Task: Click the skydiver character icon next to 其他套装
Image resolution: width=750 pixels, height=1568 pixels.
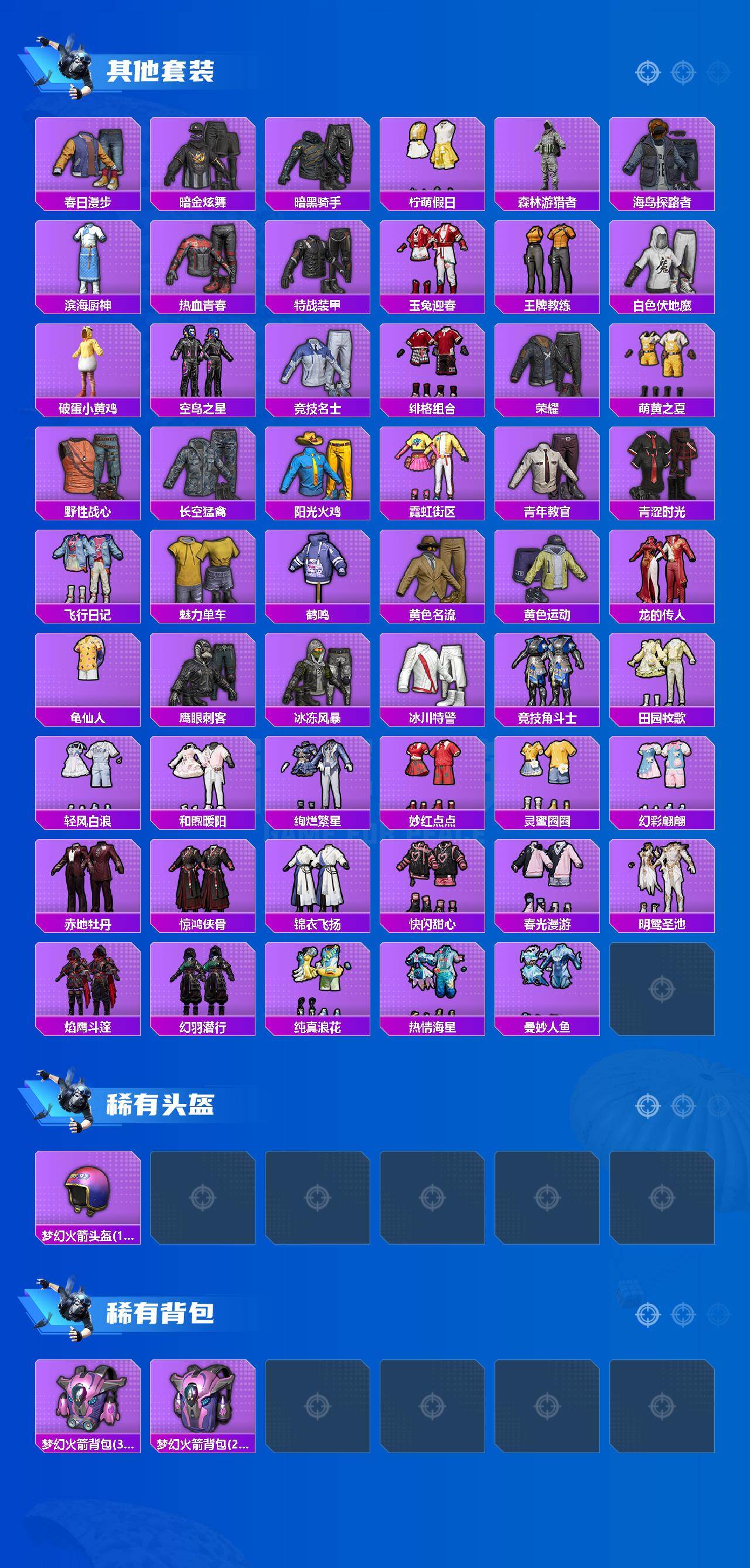Action: [71, 67]
